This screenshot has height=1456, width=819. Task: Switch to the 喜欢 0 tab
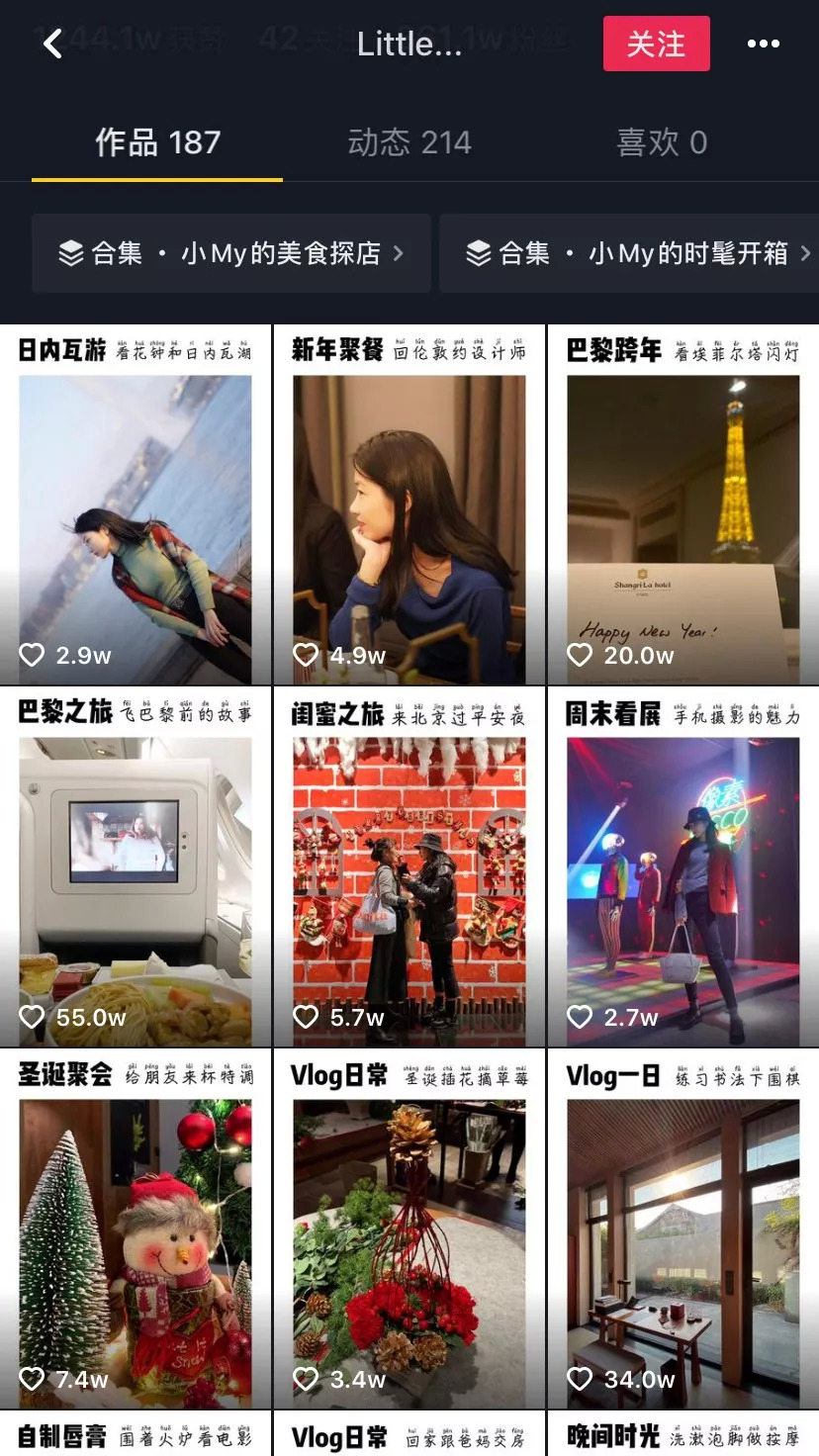(661, 142)
